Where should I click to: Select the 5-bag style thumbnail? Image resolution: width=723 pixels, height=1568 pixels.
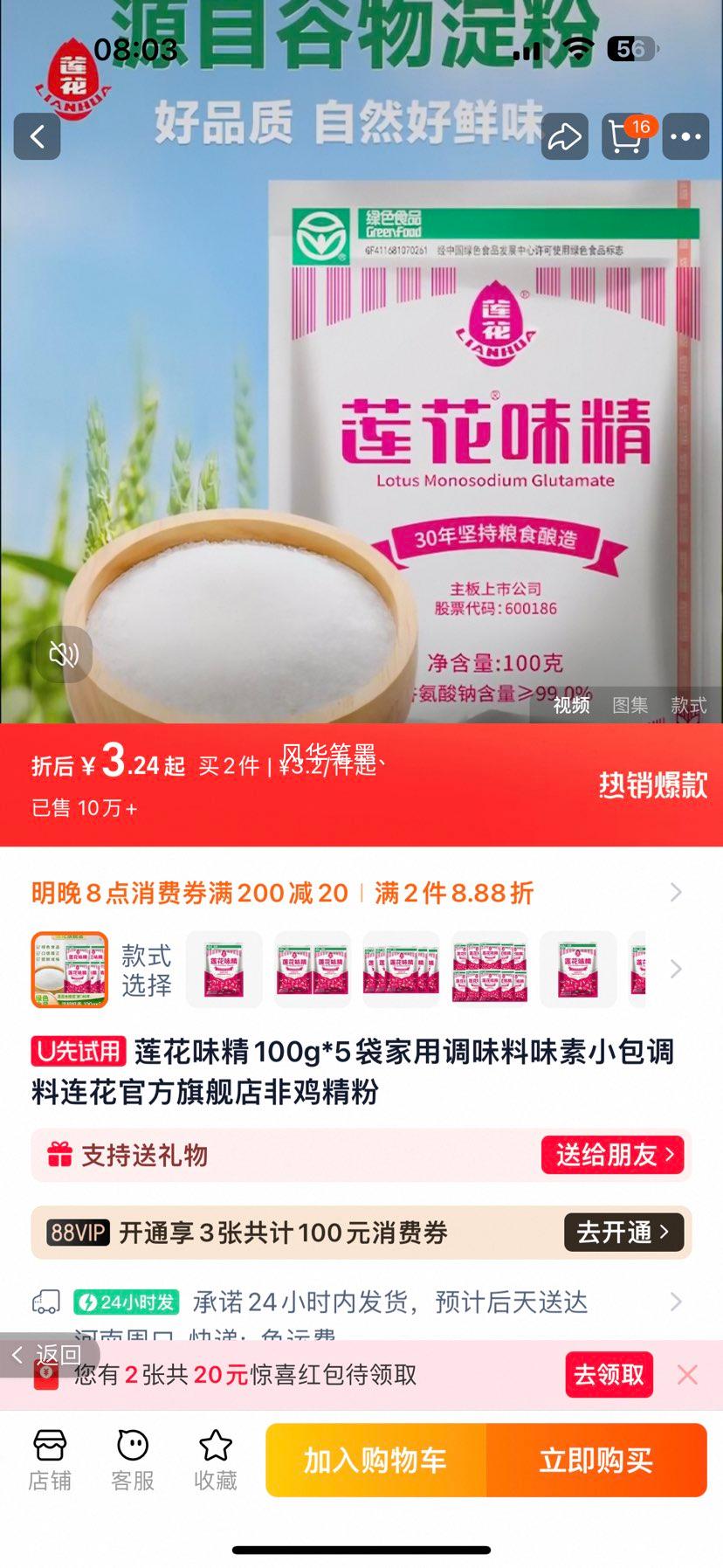(x=400, y=970)
